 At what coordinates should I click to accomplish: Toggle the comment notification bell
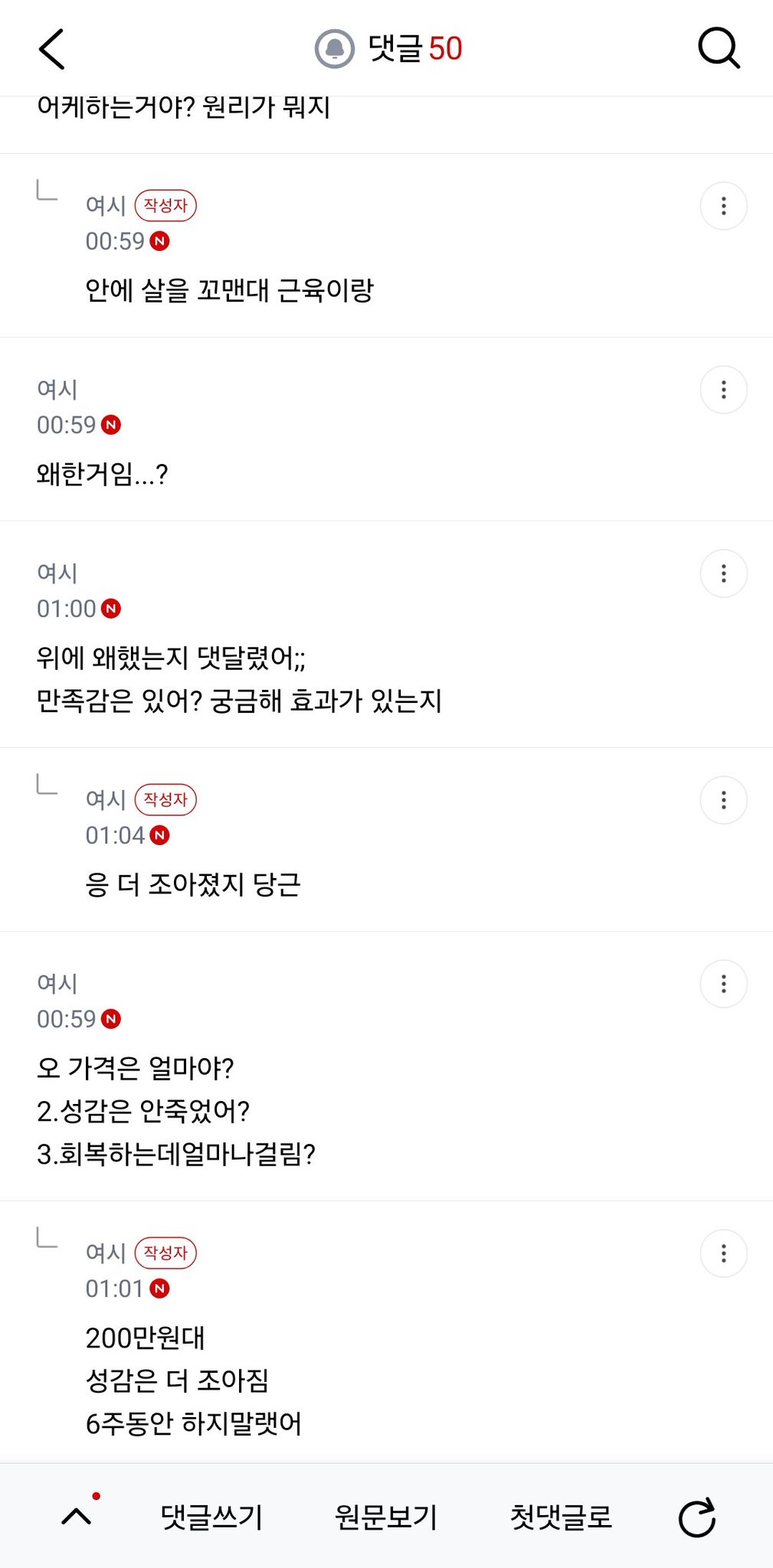[335, 49]
